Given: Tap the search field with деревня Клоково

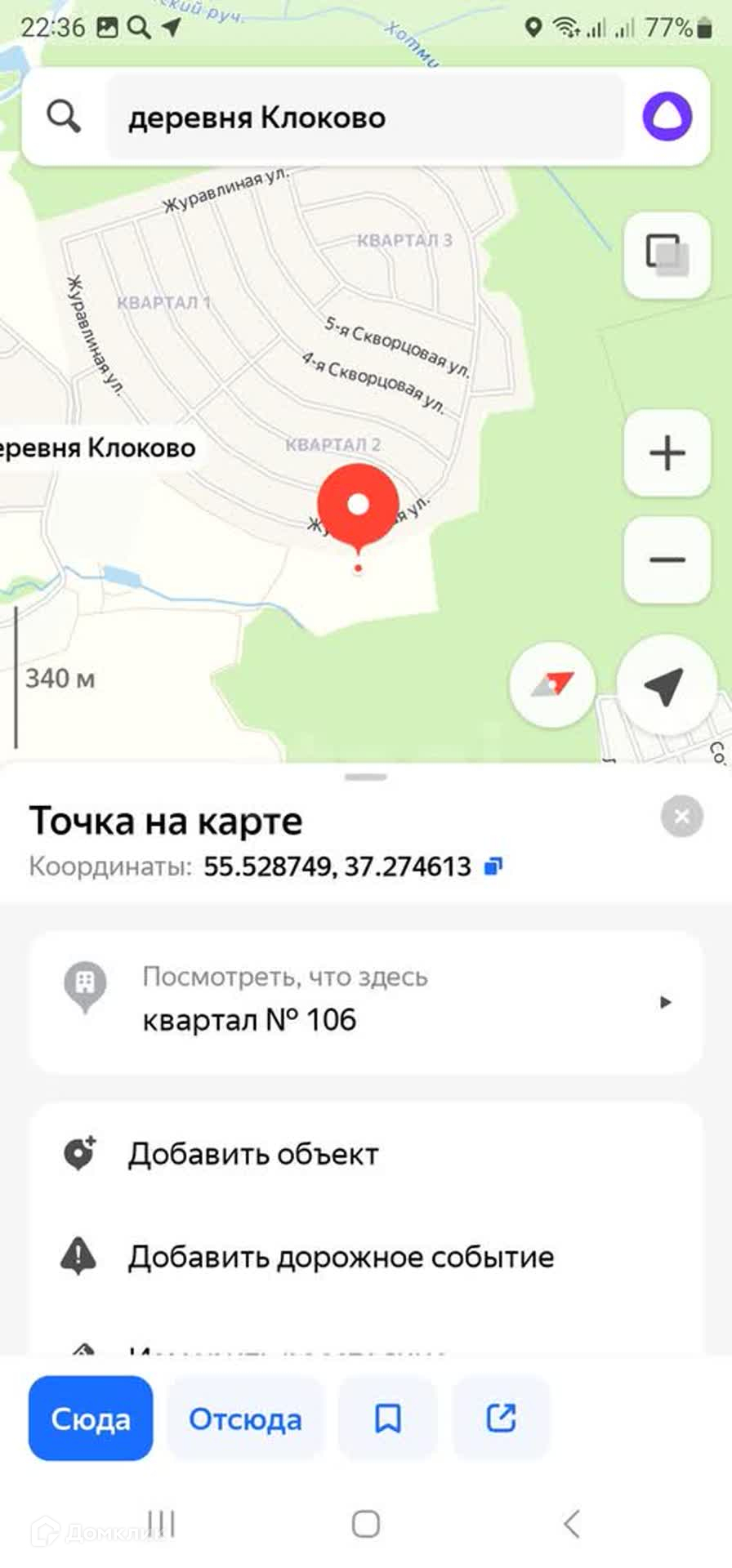Looking at the screenshot, I should coord(364,118).
